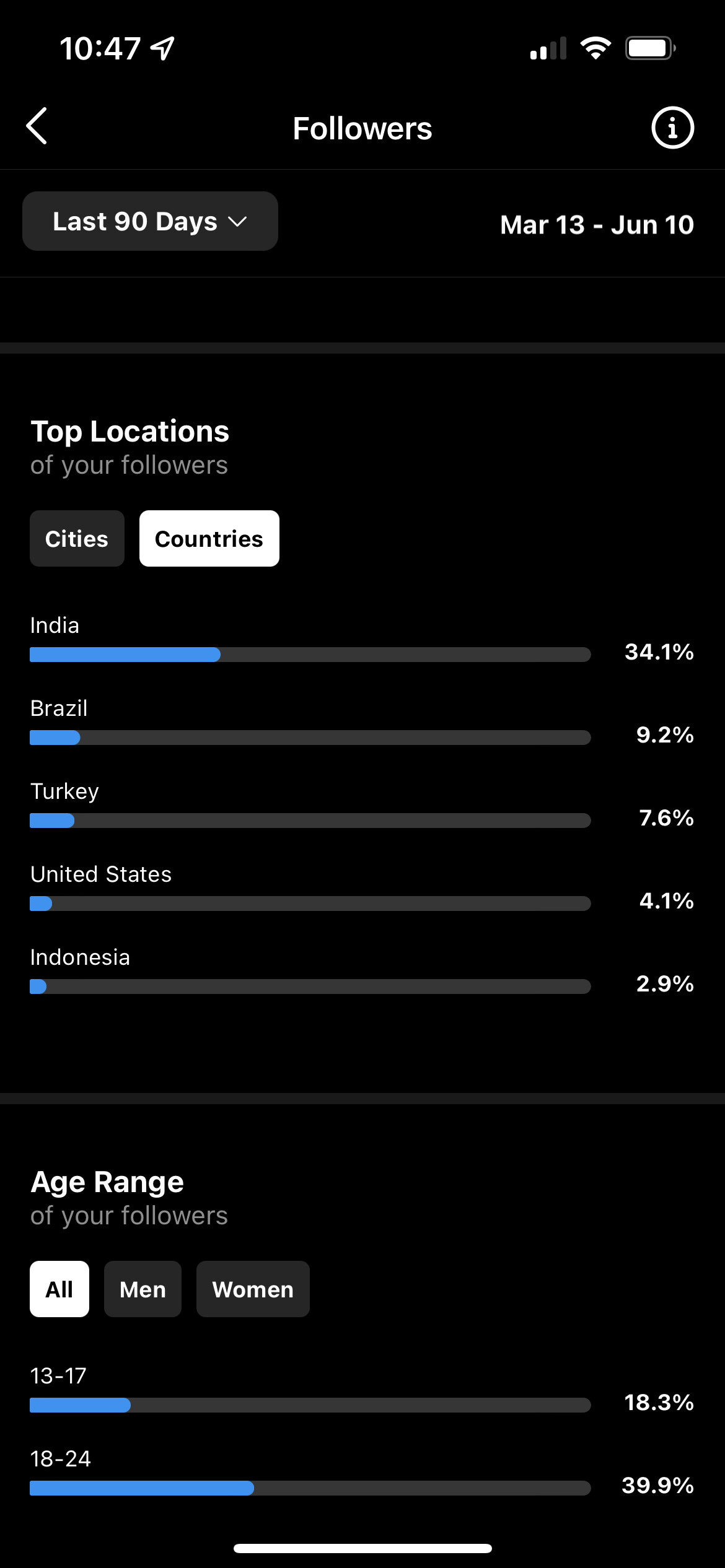Filter age range by Men
725x1568 pixels.
coord(143,1289)
